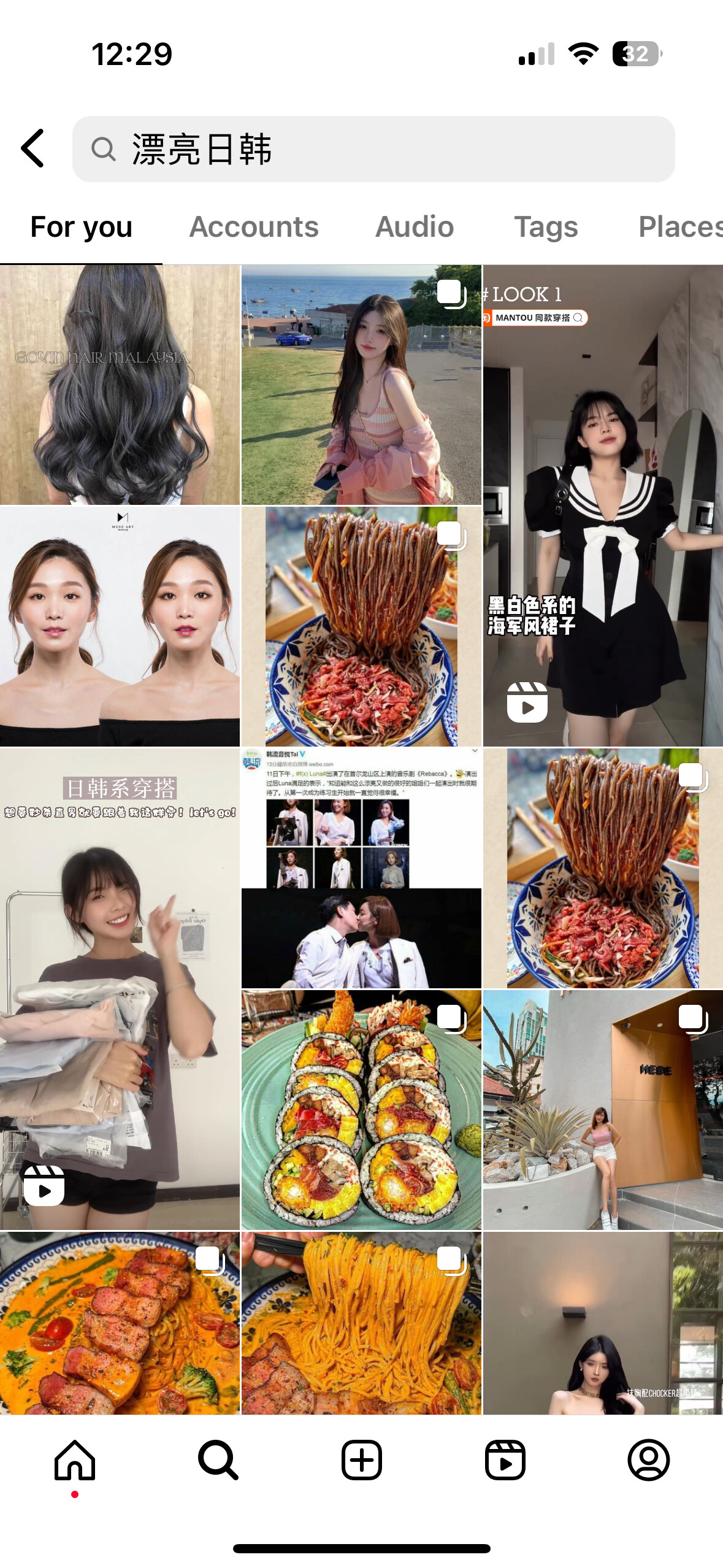Open the before-and-after makeup comparison post

tap(120, 626)
